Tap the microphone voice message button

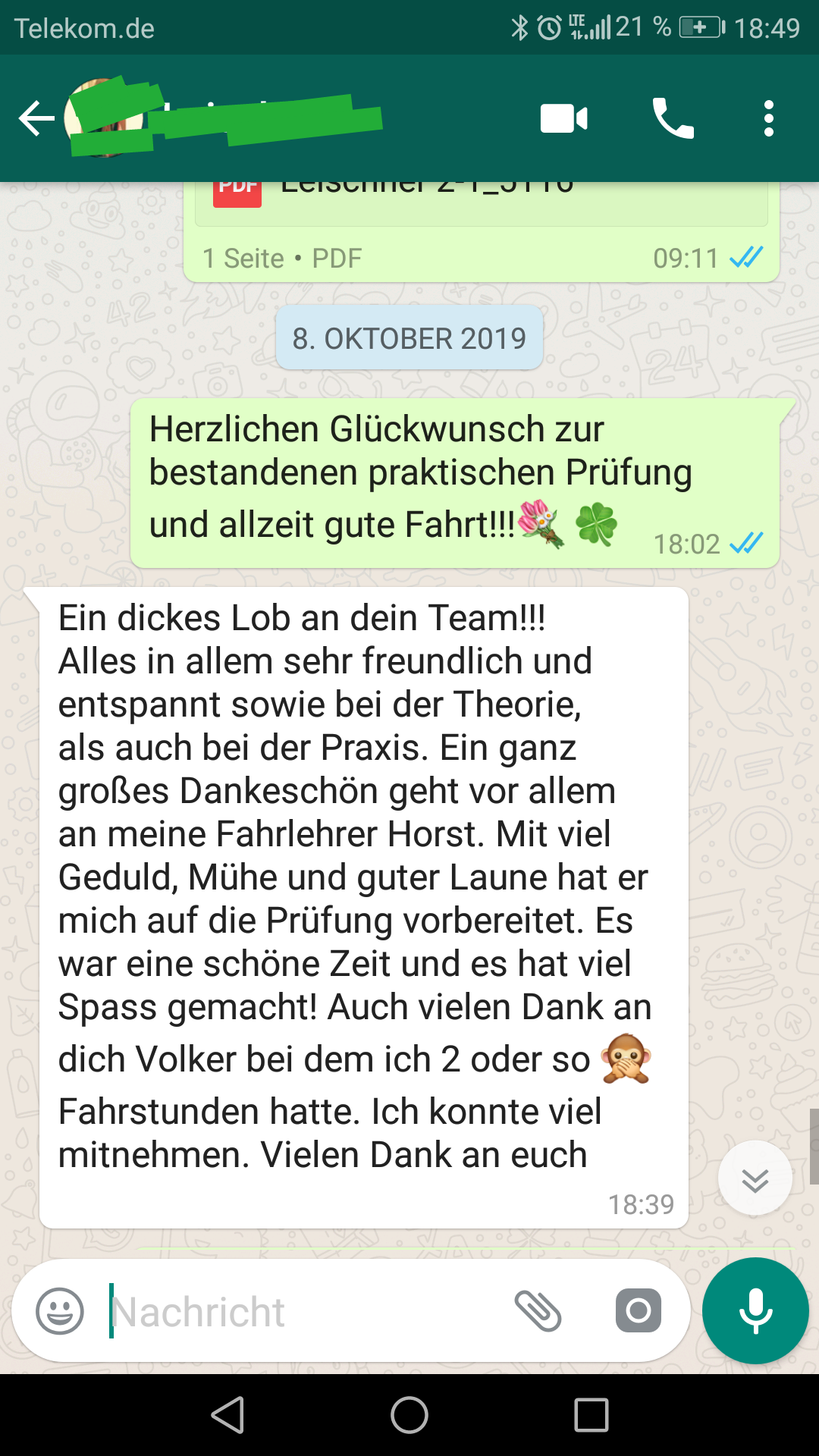pyautogui.click(x=755, y=1310)
